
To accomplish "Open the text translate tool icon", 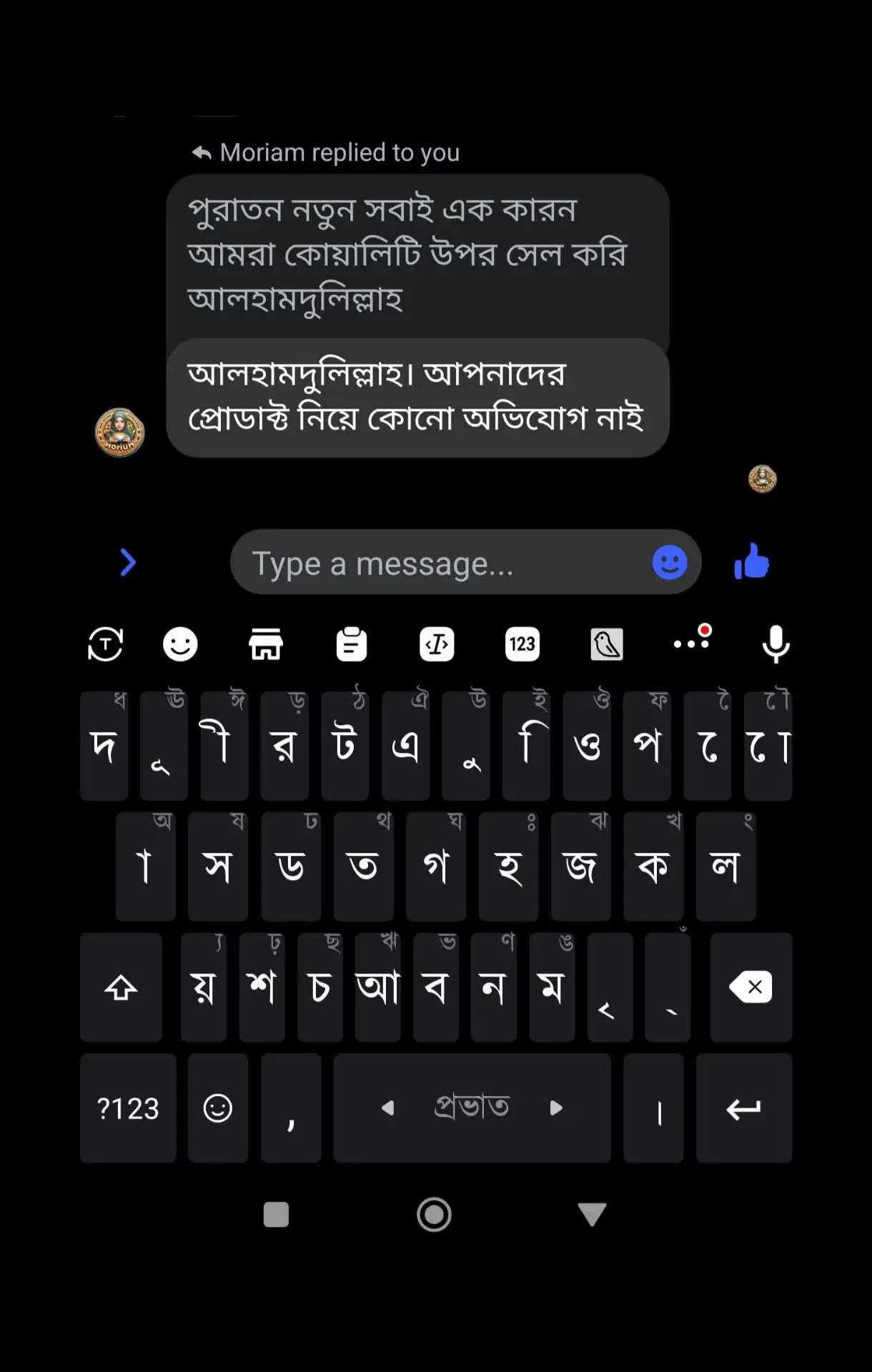I will 105,644.
